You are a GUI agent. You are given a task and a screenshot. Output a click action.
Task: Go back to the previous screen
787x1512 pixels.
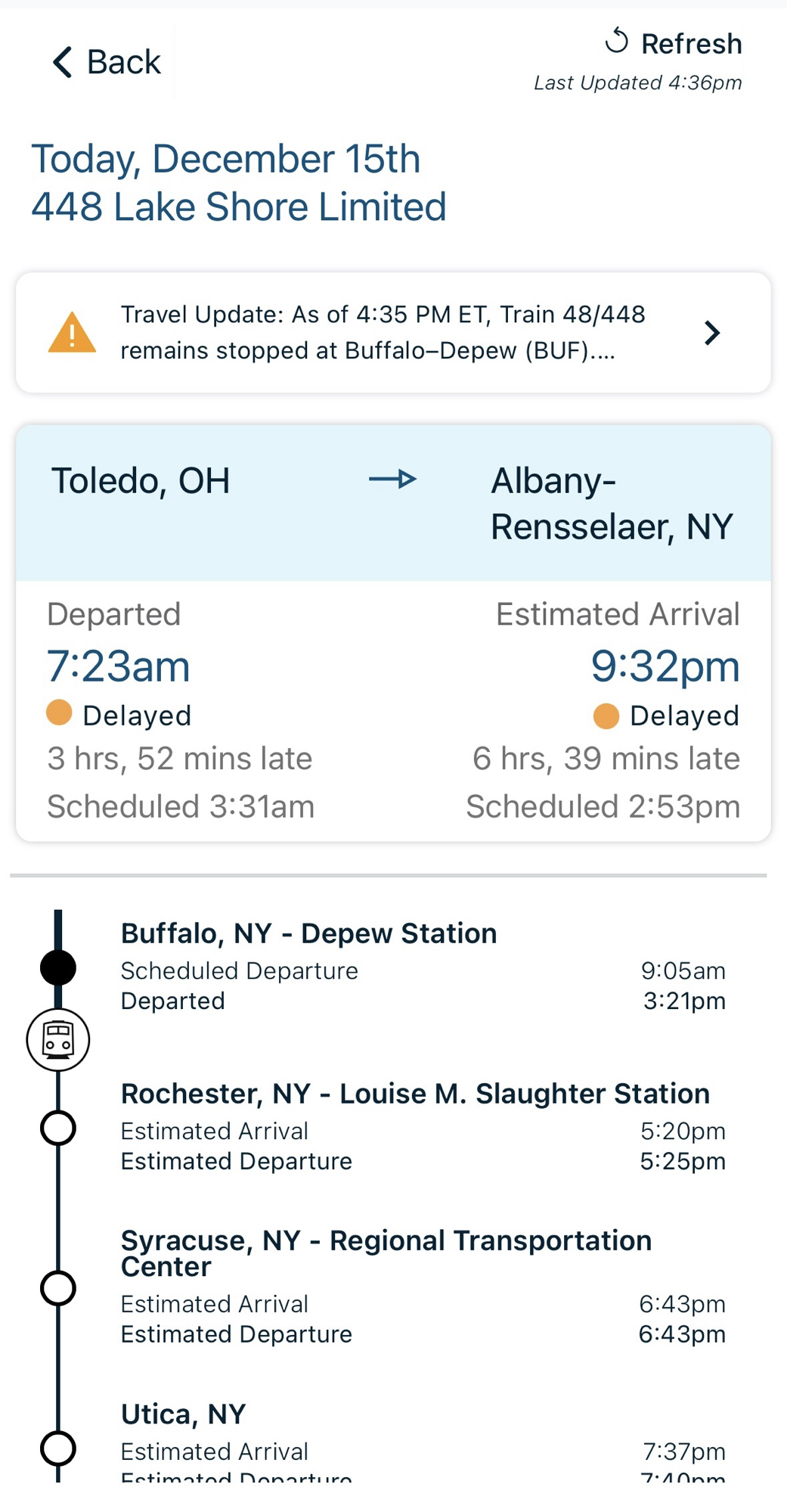pyautogui.click(x=106, y=62)
